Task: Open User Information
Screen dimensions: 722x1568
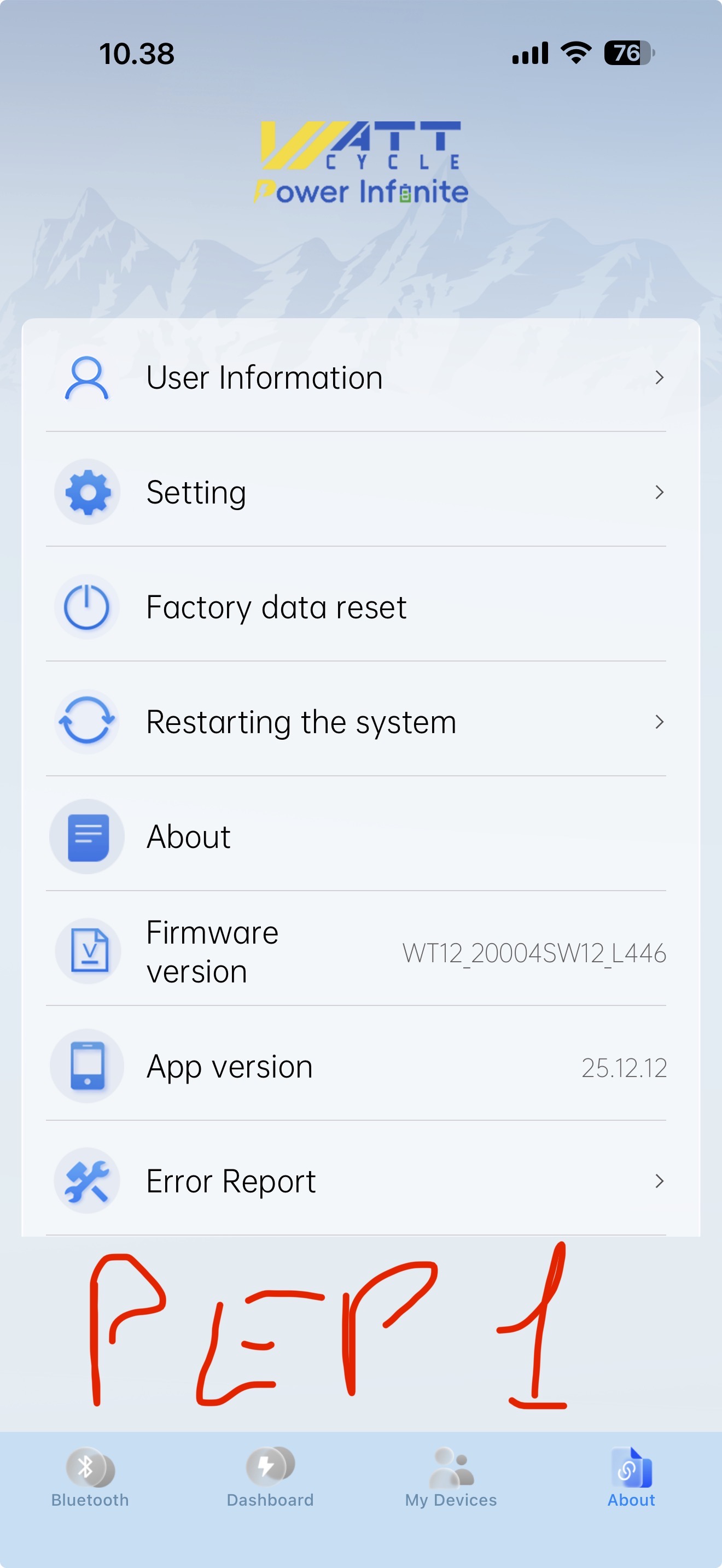Action: pos(359,377)
